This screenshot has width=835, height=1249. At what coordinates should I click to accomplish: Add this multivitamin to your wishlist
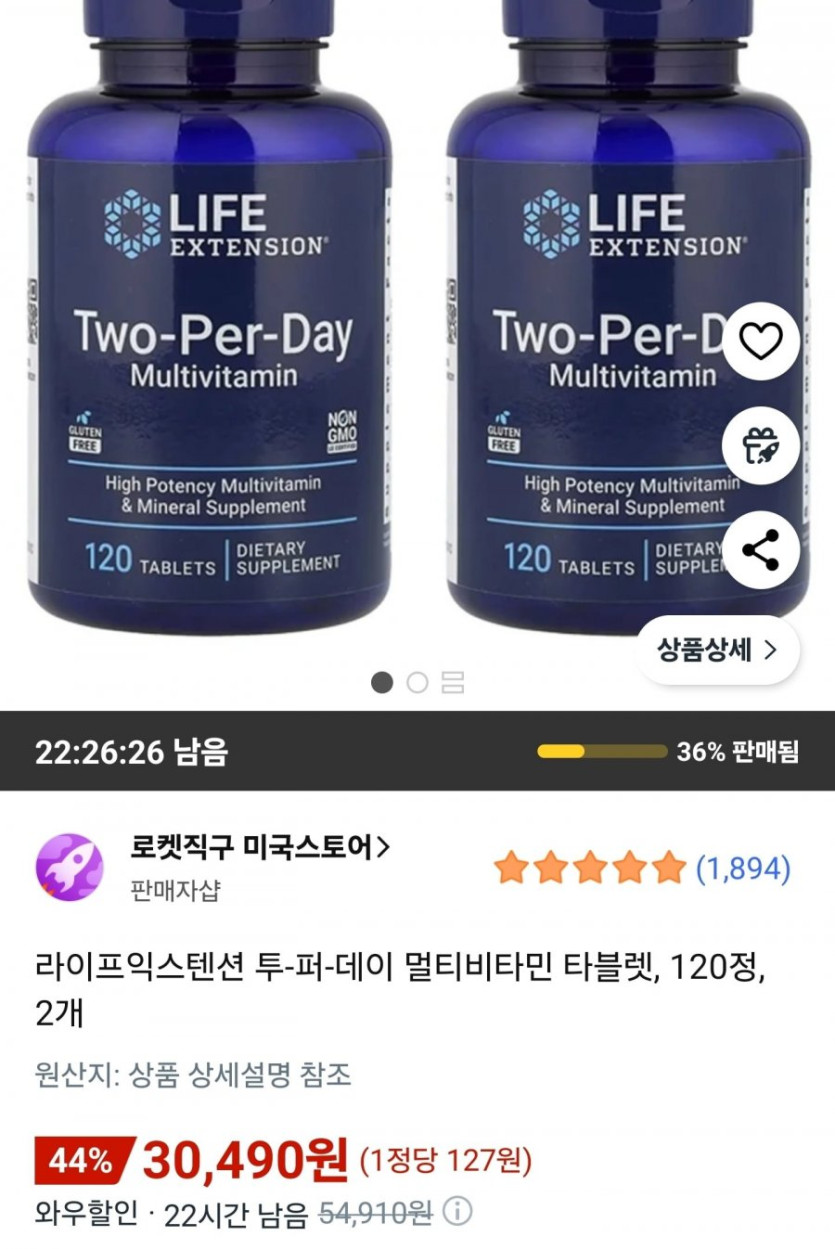coord(760,343)
